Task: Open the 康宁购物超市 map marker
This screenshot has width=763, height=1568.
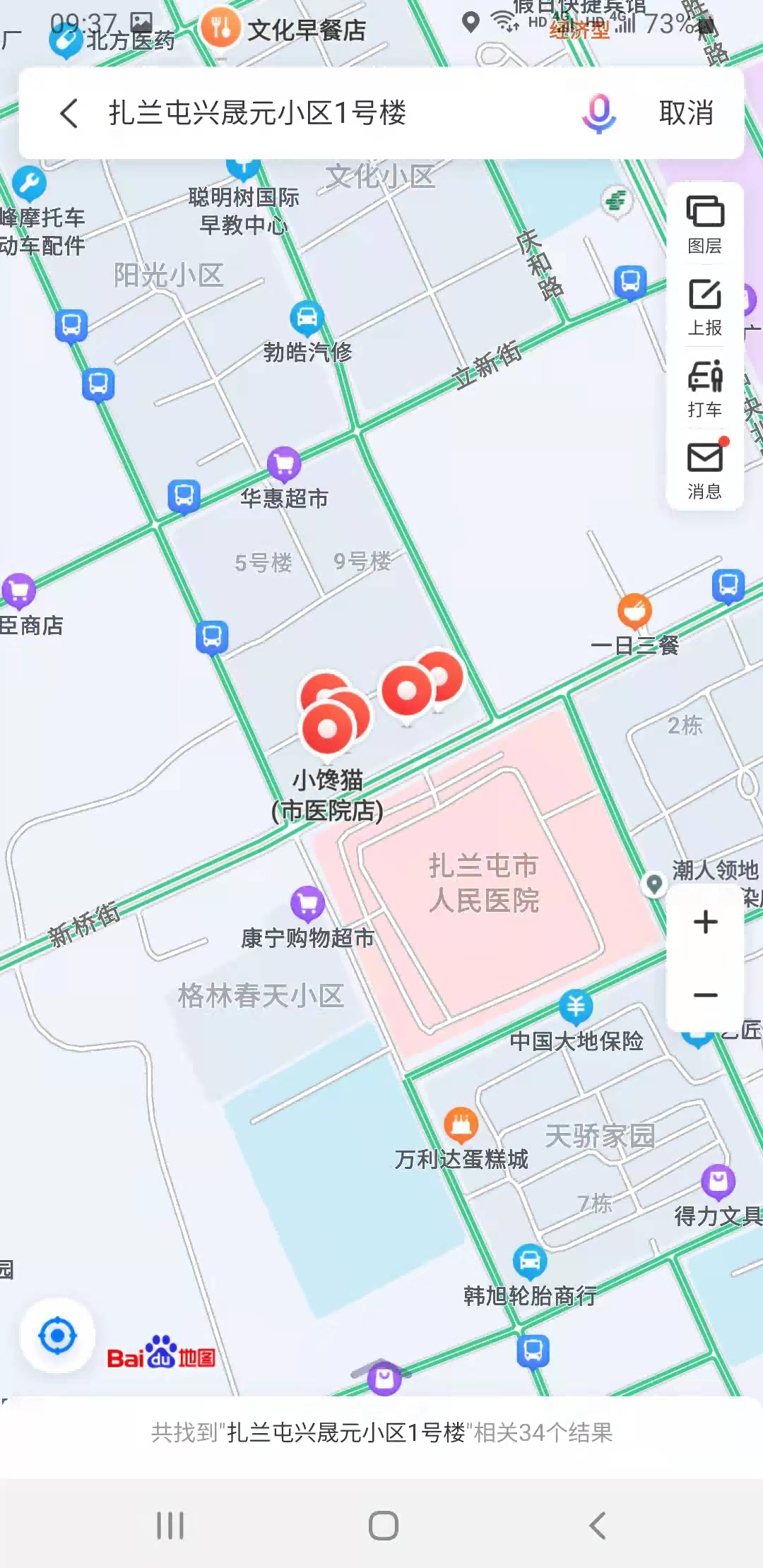Action: coord(307,903)
